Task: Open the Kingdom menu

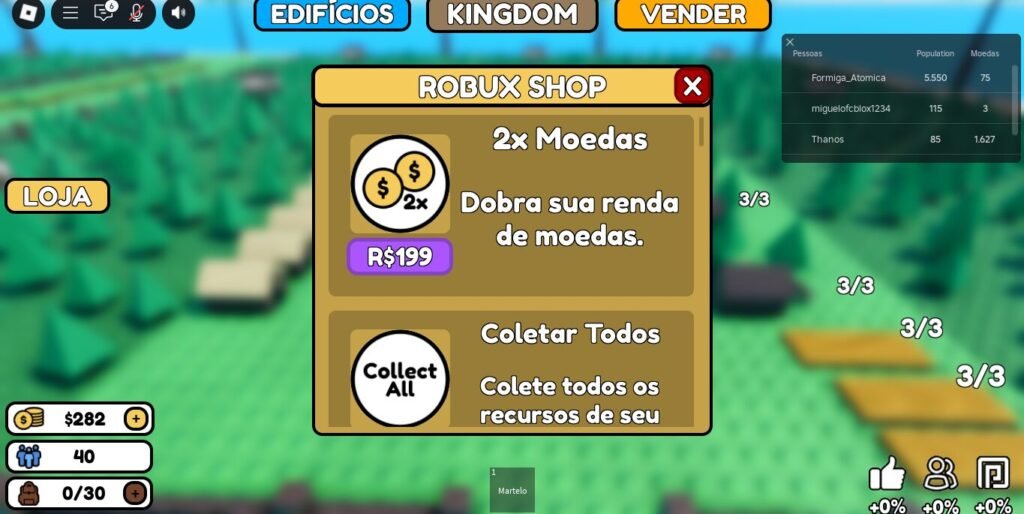Action: pyautogui.click(x=512, y=14)
